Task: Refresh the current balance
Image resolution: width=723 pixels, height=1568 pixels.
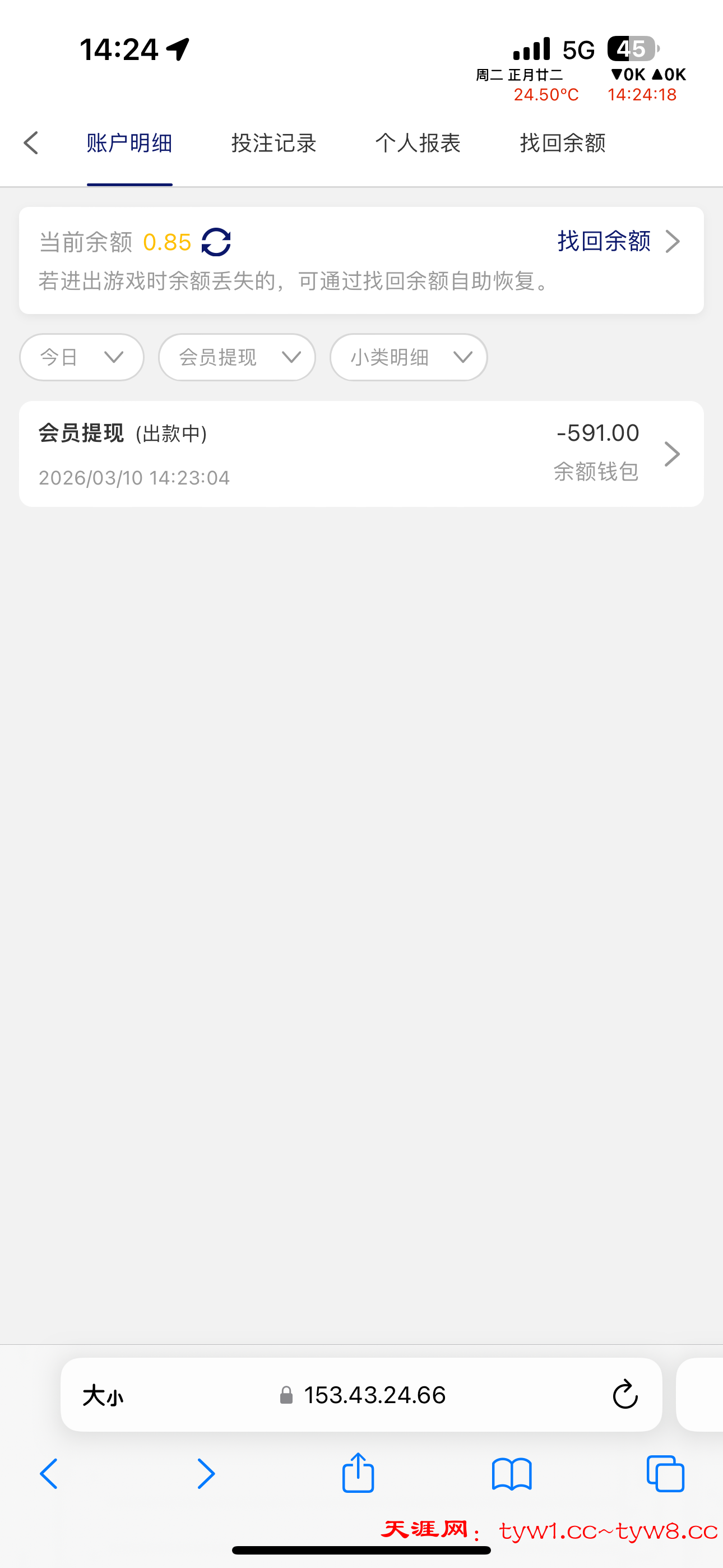Action: 216,242
